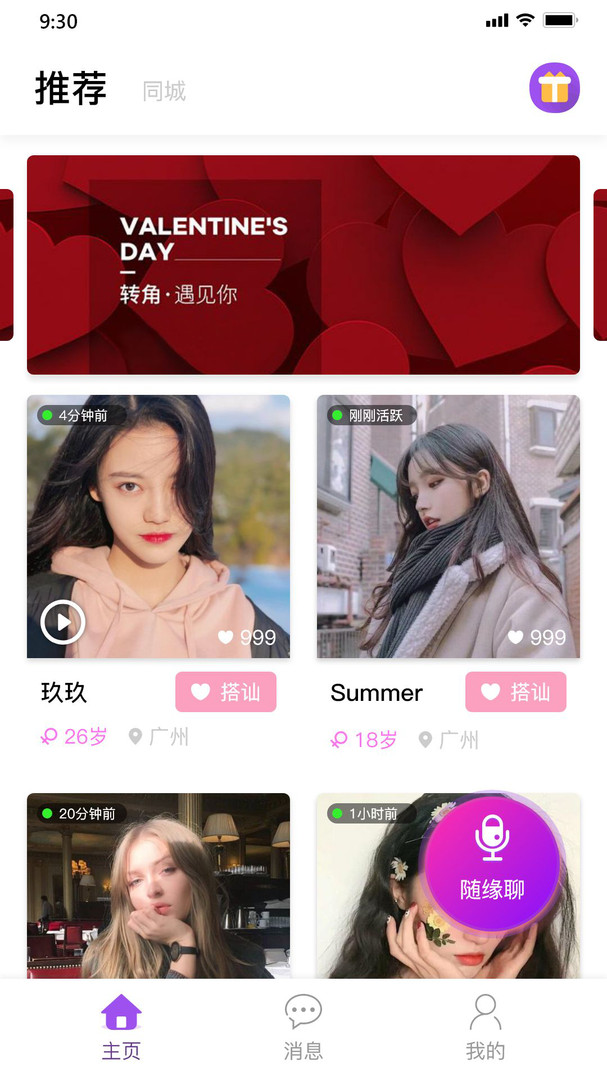Open Summer's profile photo card
Viewport: 607px width, 1080px height.
coord(448,526)
